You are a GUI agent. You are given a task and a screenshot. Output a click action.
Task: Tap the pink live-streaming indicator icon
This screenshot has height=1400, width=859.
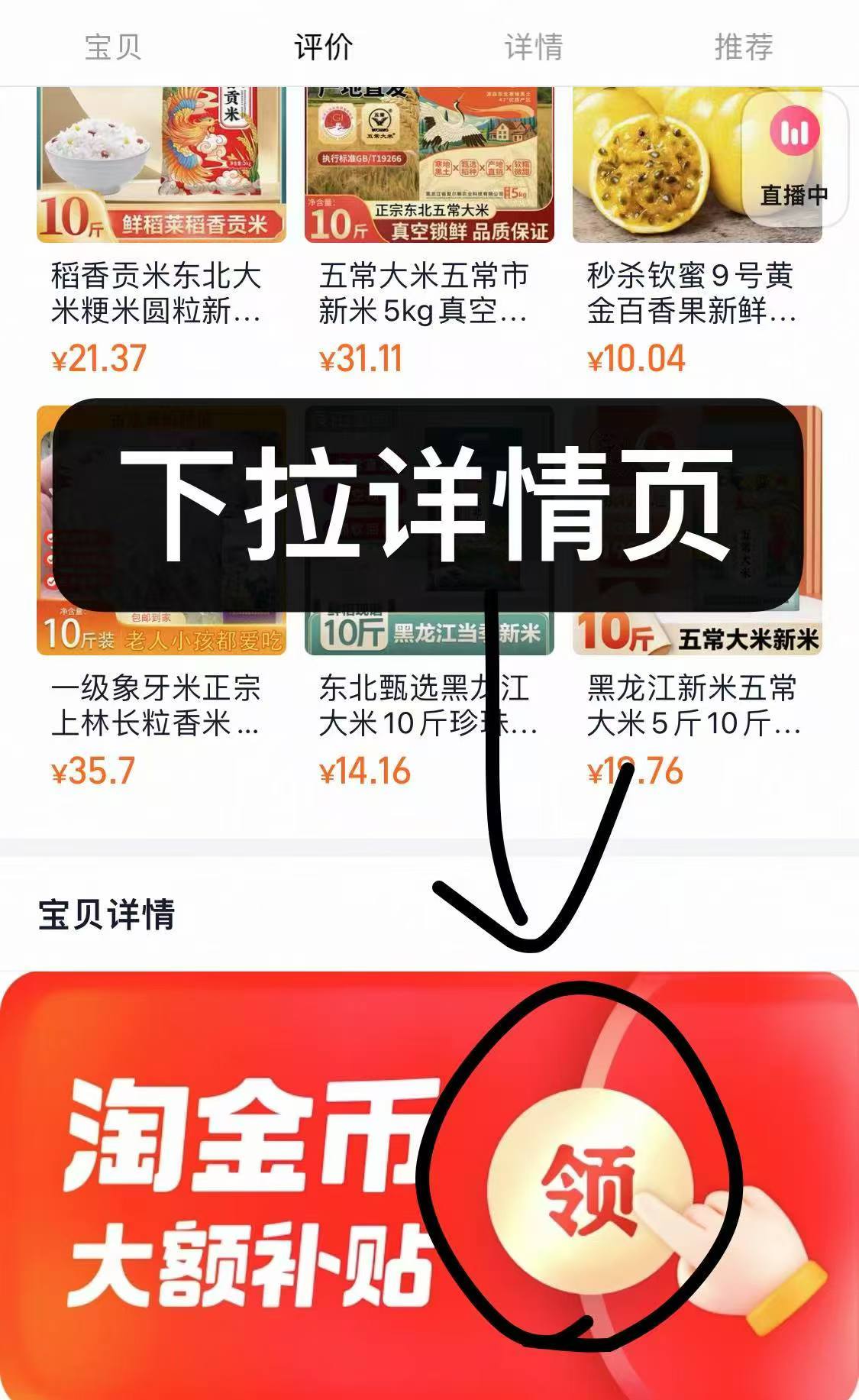click(x=796, y=134)
